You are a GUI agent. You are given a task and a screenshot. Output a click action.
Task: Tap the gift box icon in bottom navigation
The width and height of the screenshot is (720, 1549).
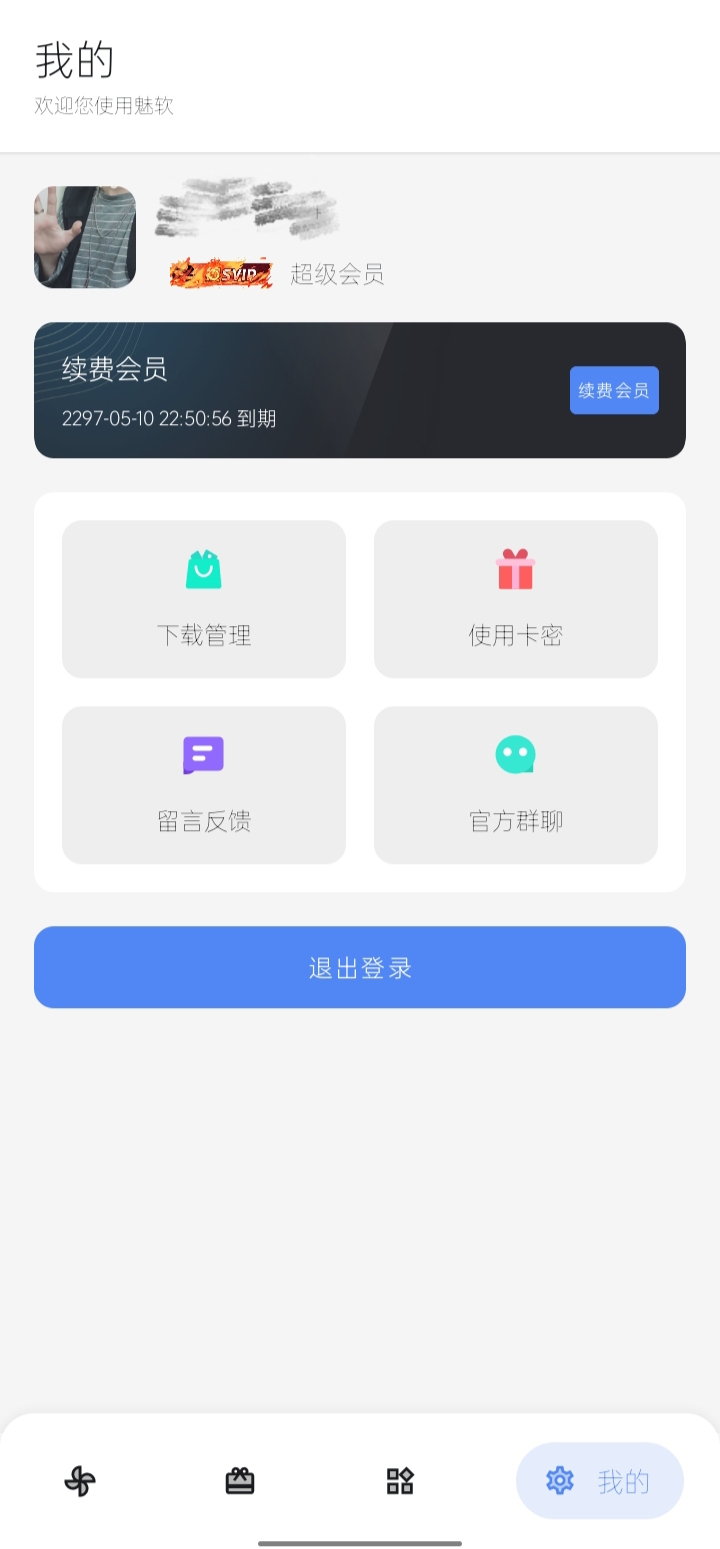tap(240, 1481)
